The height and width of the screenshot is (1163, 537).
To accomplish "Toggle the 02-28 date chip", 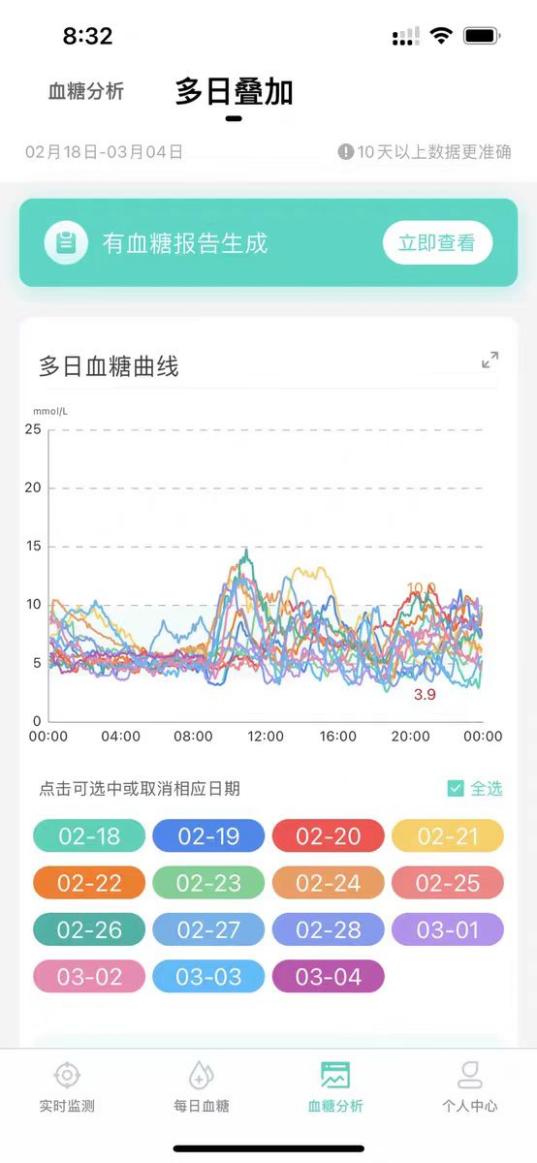I will (x=329, y=929).
